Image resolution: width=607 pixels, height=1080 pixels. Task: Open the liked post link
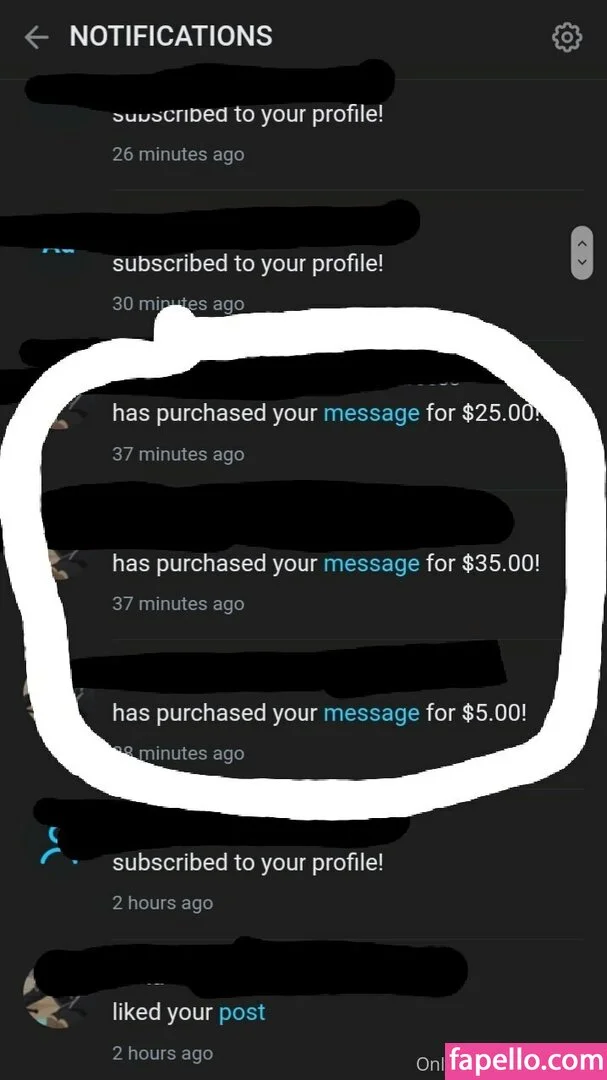point(242,1012)
